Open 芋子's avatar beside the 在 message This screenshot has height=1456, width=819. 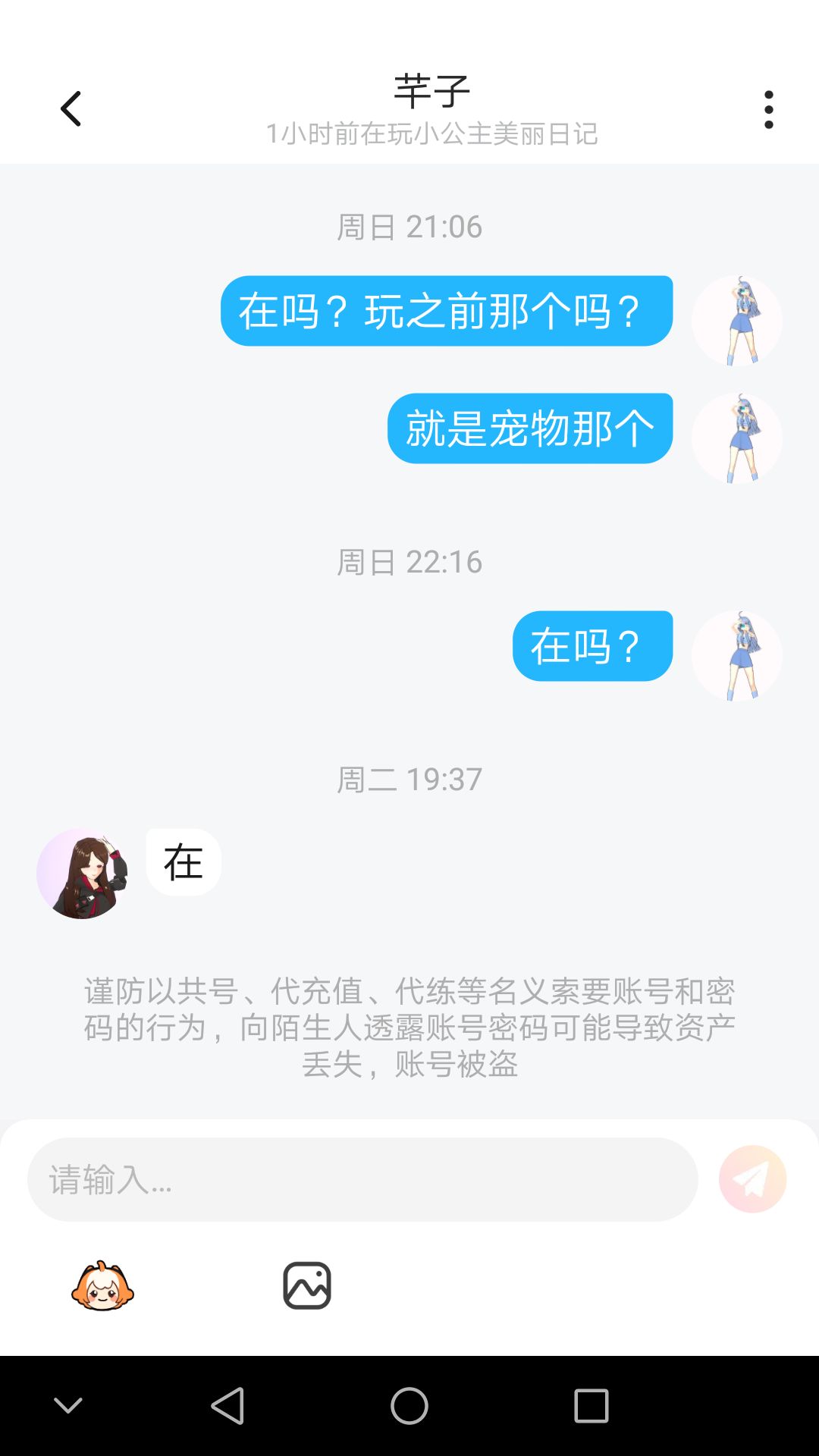click(82, 874)
